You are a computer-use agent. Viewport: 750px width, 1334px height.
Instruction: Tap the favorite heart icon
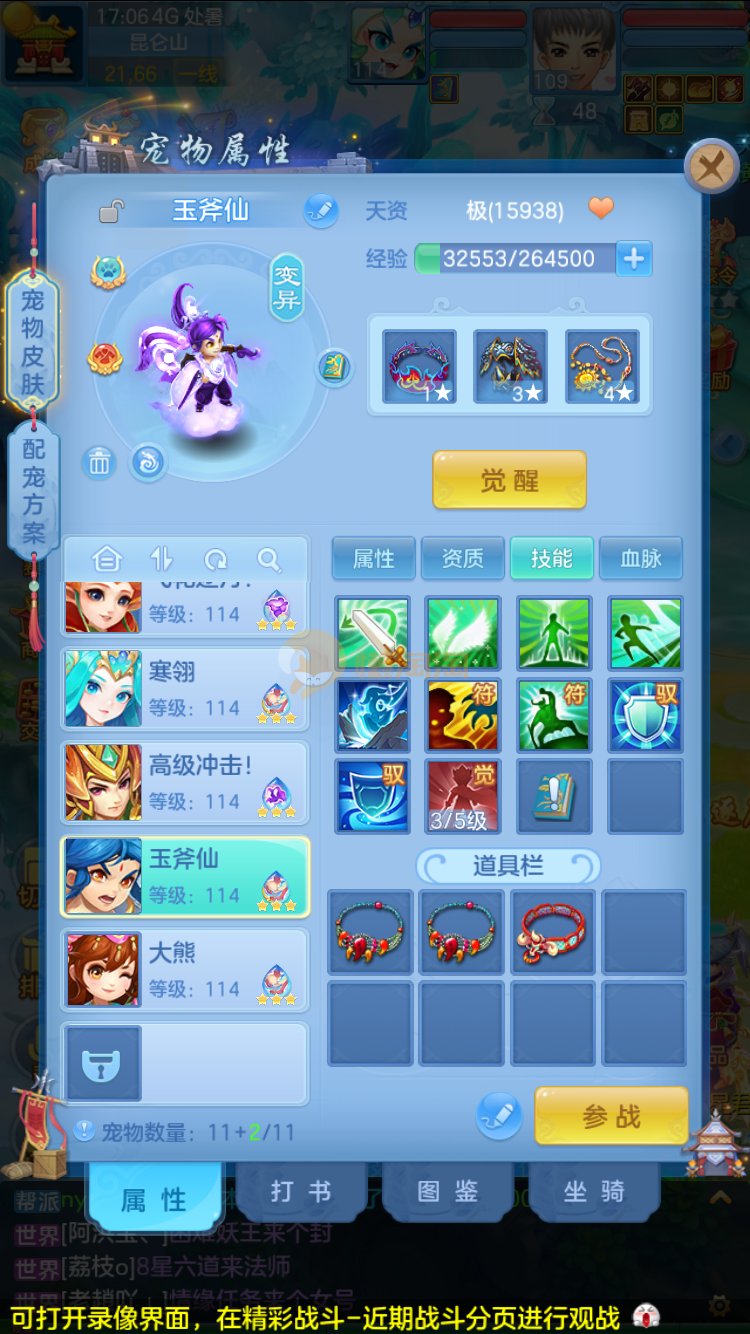[600, 209]
